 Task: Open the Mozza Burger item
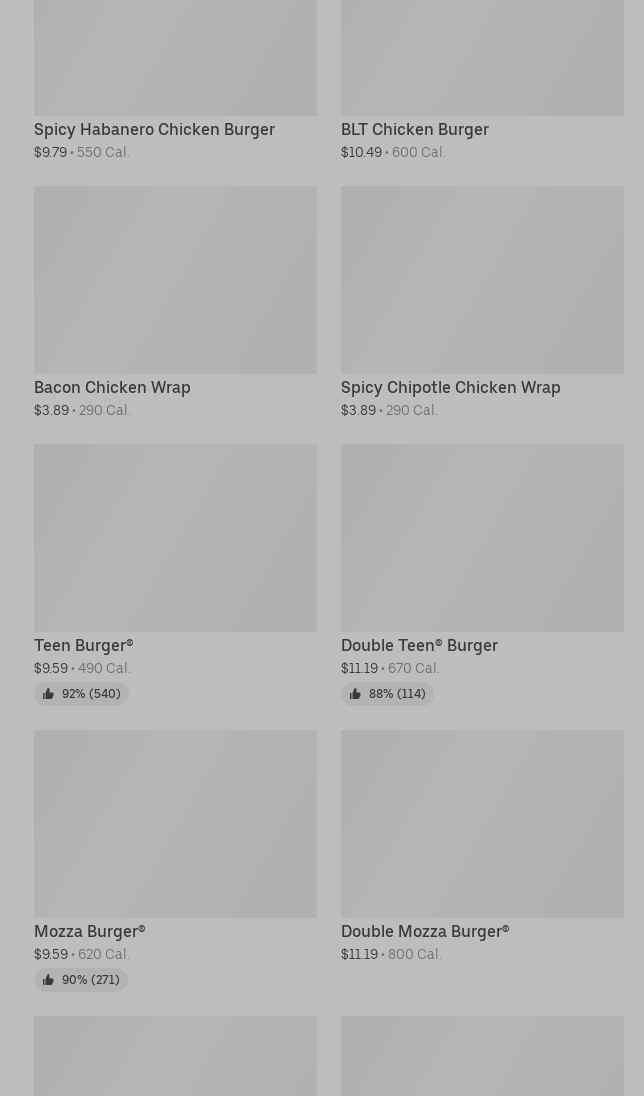(175, 860)
